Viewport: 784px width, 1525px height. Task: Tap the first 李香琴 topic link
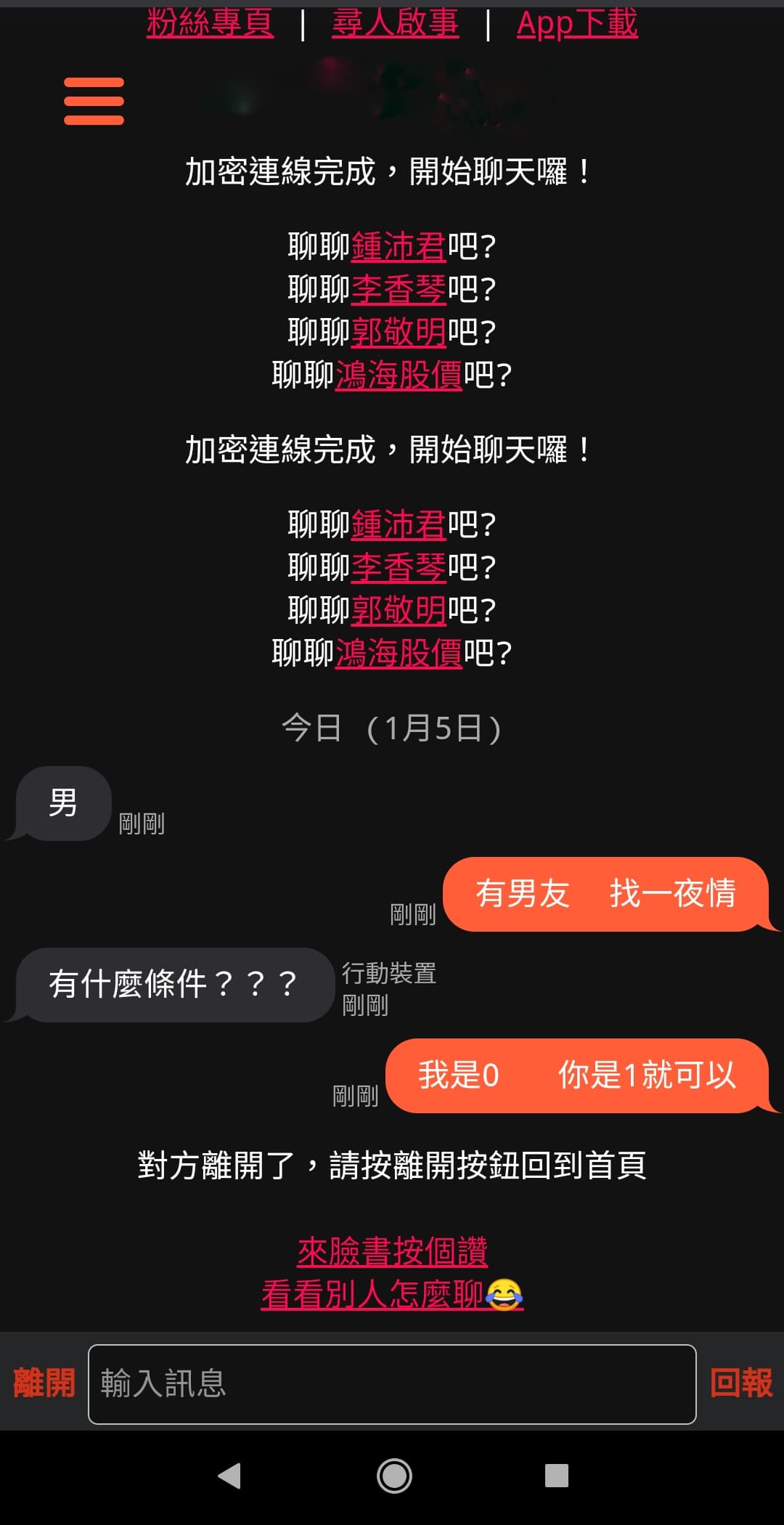[x=399, y=290]
